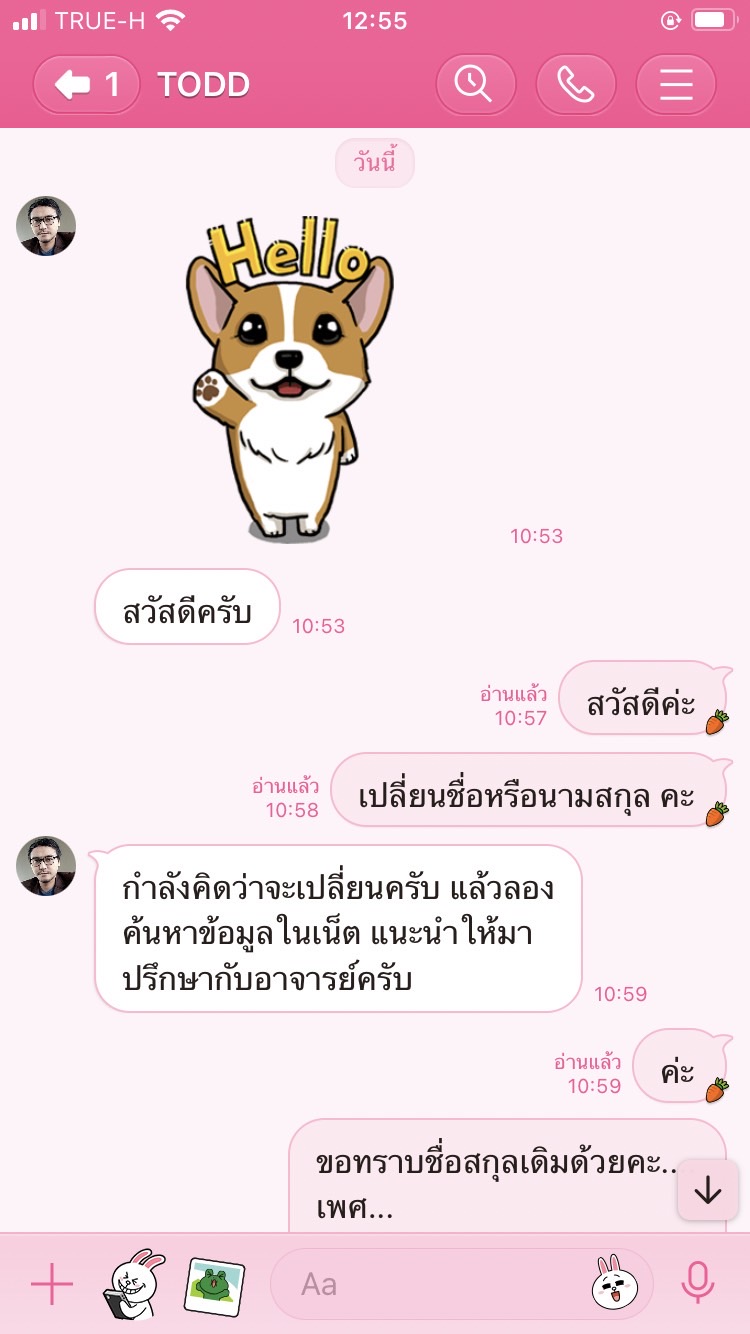Open the sticker and emoji picker
The image size is (750, 1334).
[616, 1284]
